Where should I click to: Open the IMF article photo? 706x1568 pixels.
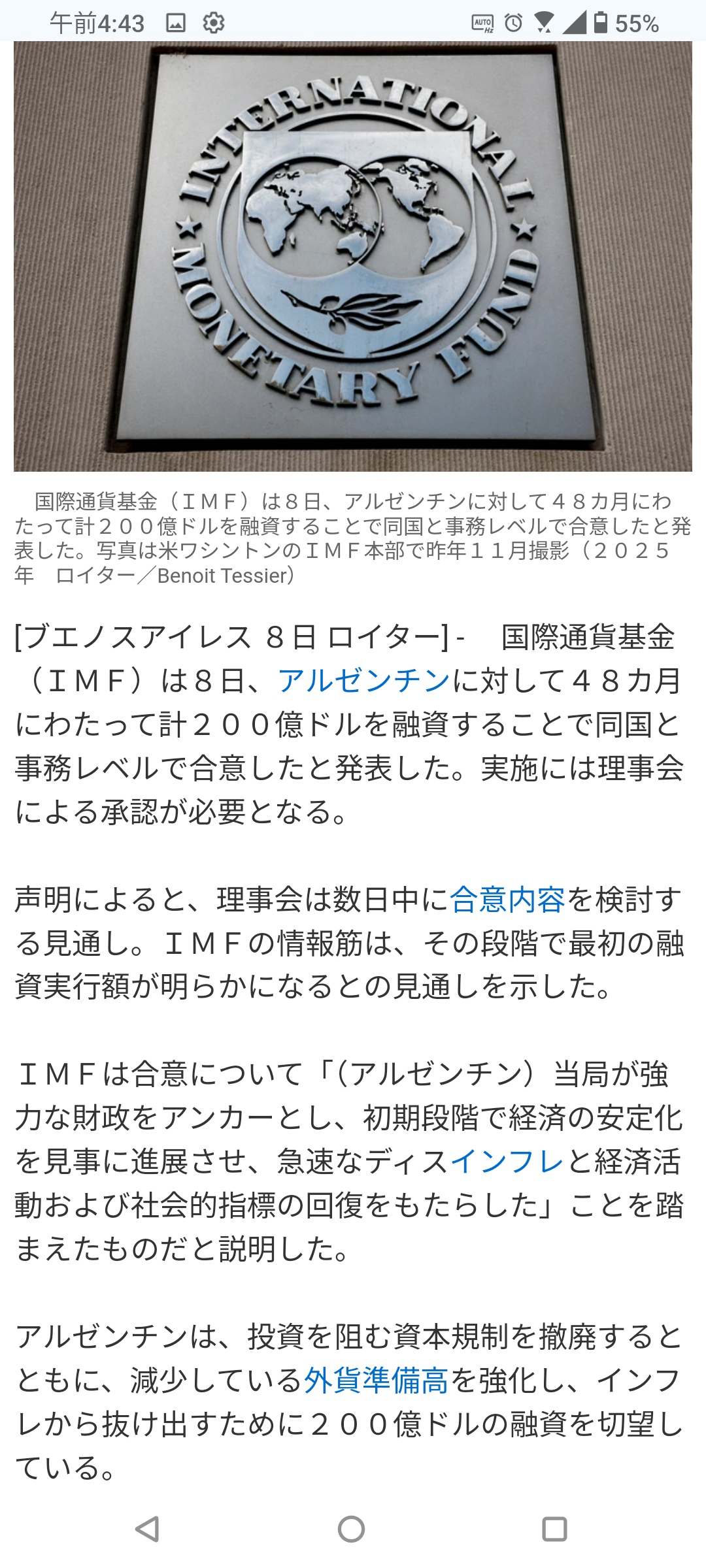coord(353,256)
